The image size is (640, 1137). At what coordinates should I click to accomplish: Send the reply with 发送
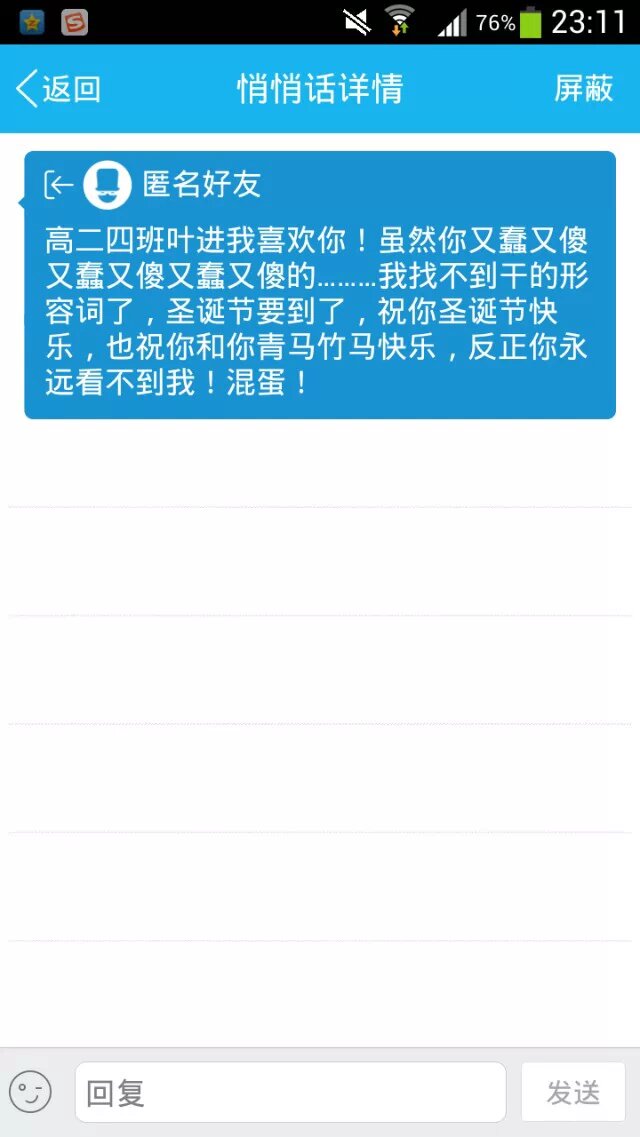(573, 1092)
